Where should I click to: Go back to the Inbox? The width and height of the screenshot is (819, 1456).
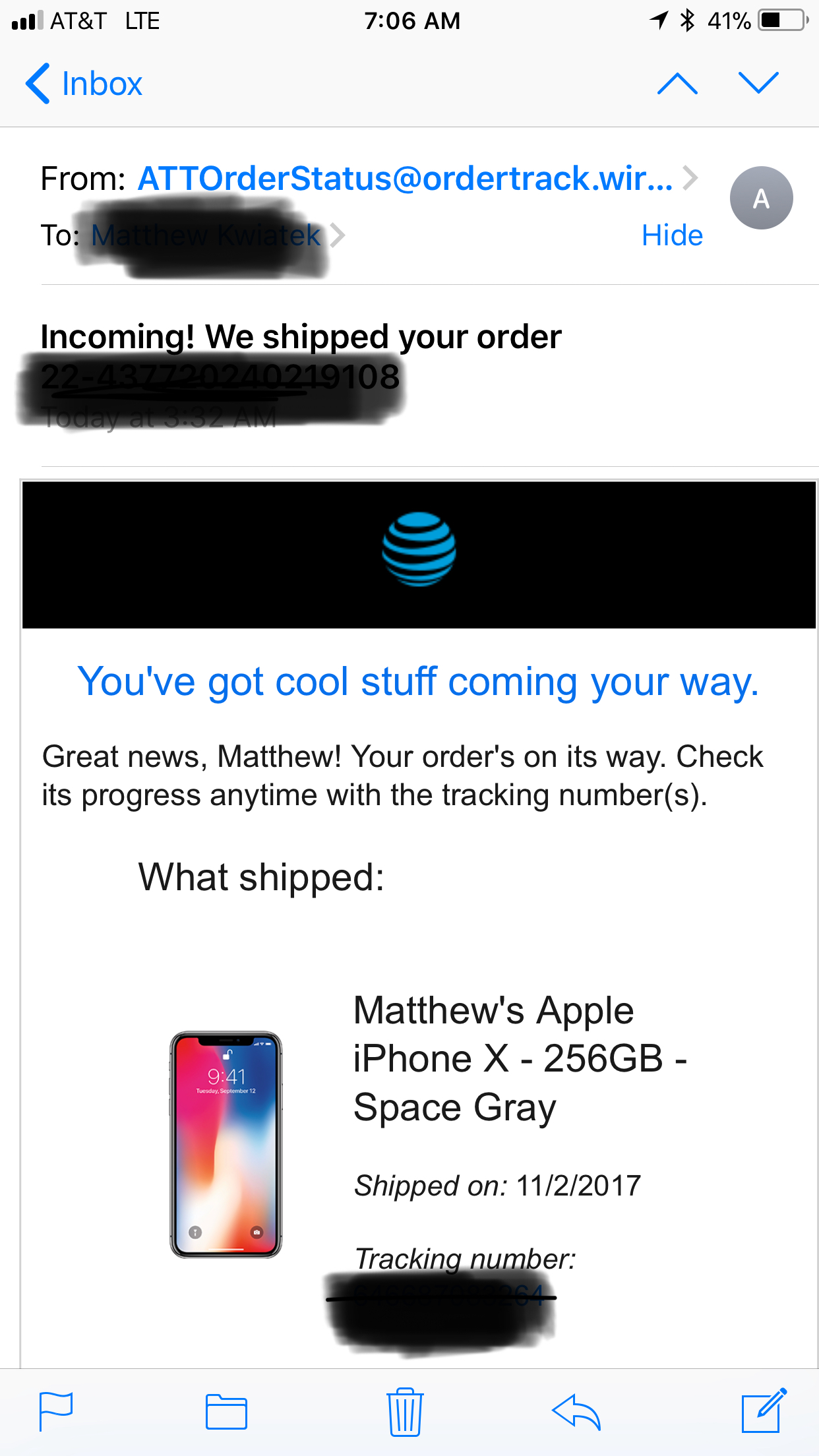84,84
